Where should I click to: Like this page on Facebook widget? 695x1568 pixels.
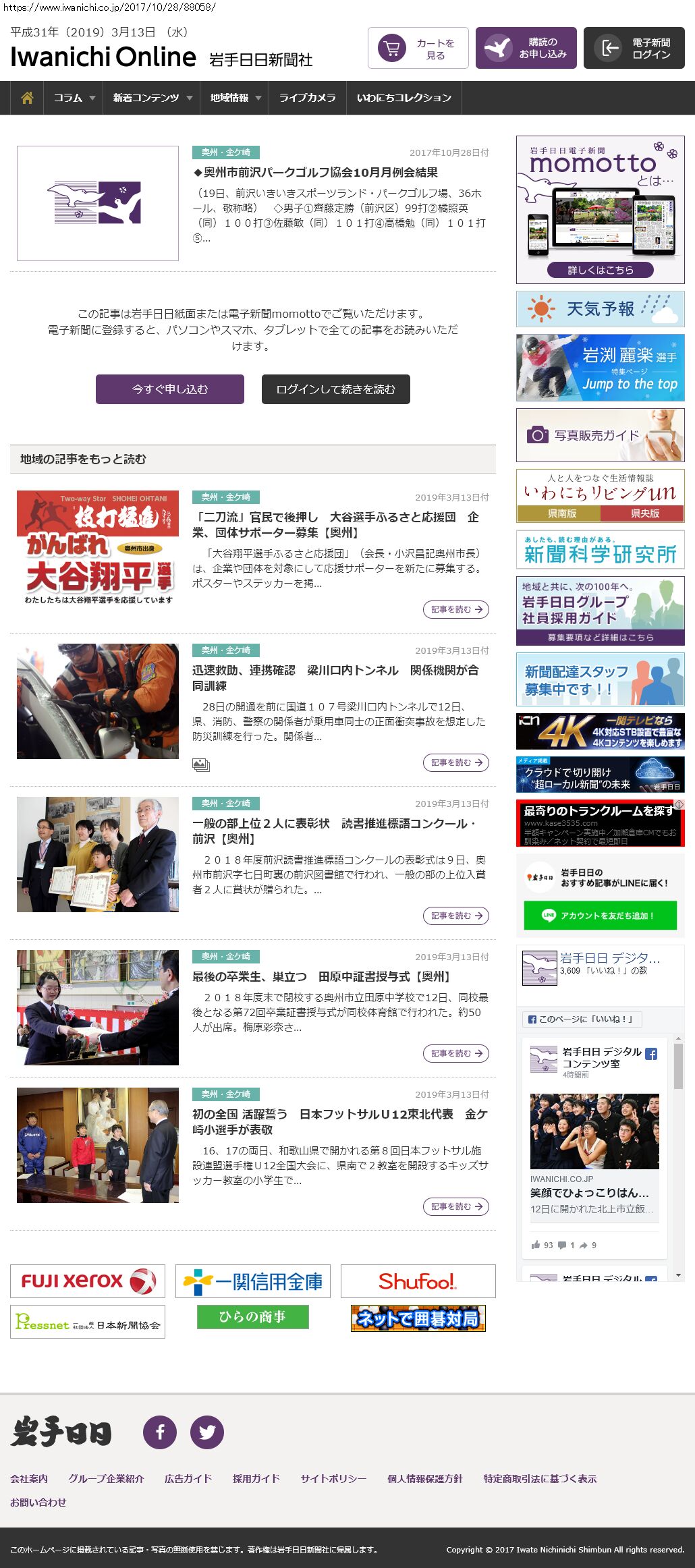tap(582, 1019)
